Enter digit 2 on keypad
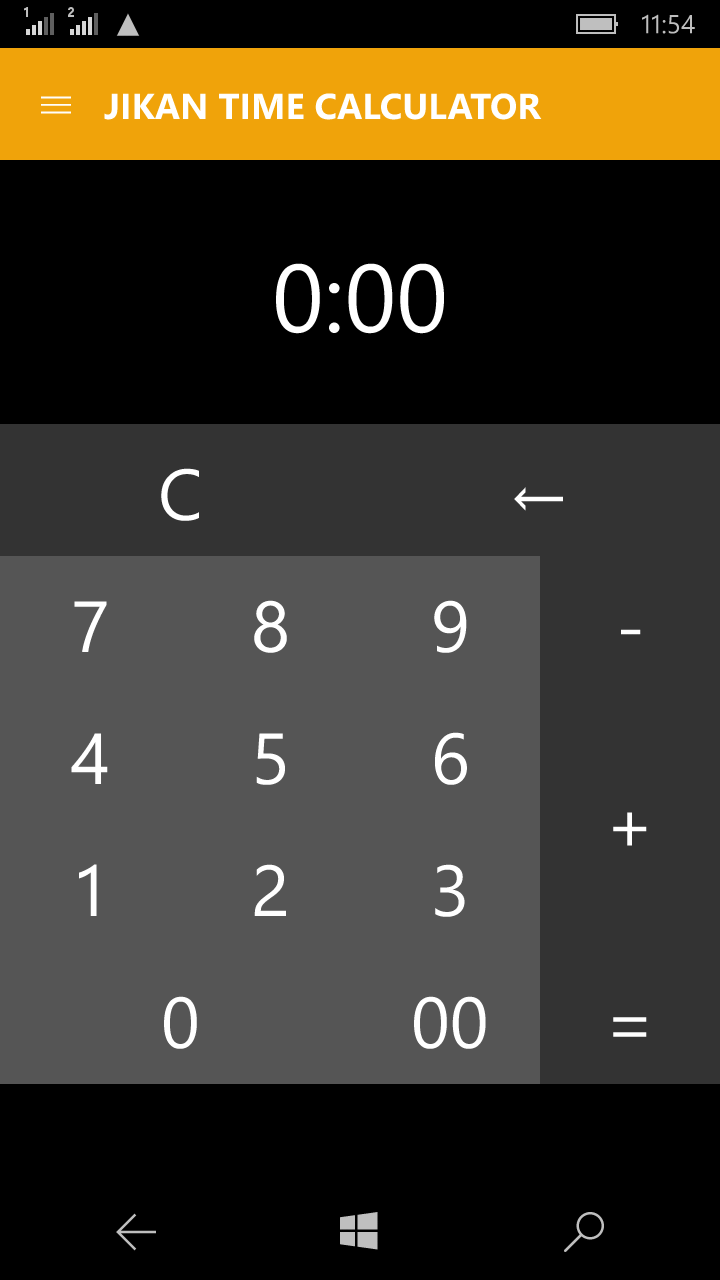Screen dimensions: 720x1280 pyautogui.click(x=270, y=891)
